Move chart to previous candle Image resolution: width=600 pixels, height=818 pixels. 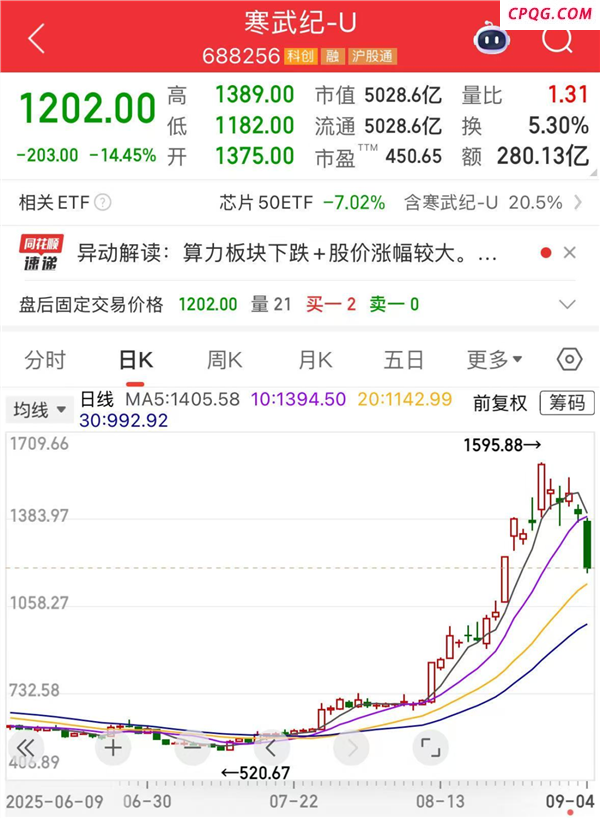pos(271,747)
